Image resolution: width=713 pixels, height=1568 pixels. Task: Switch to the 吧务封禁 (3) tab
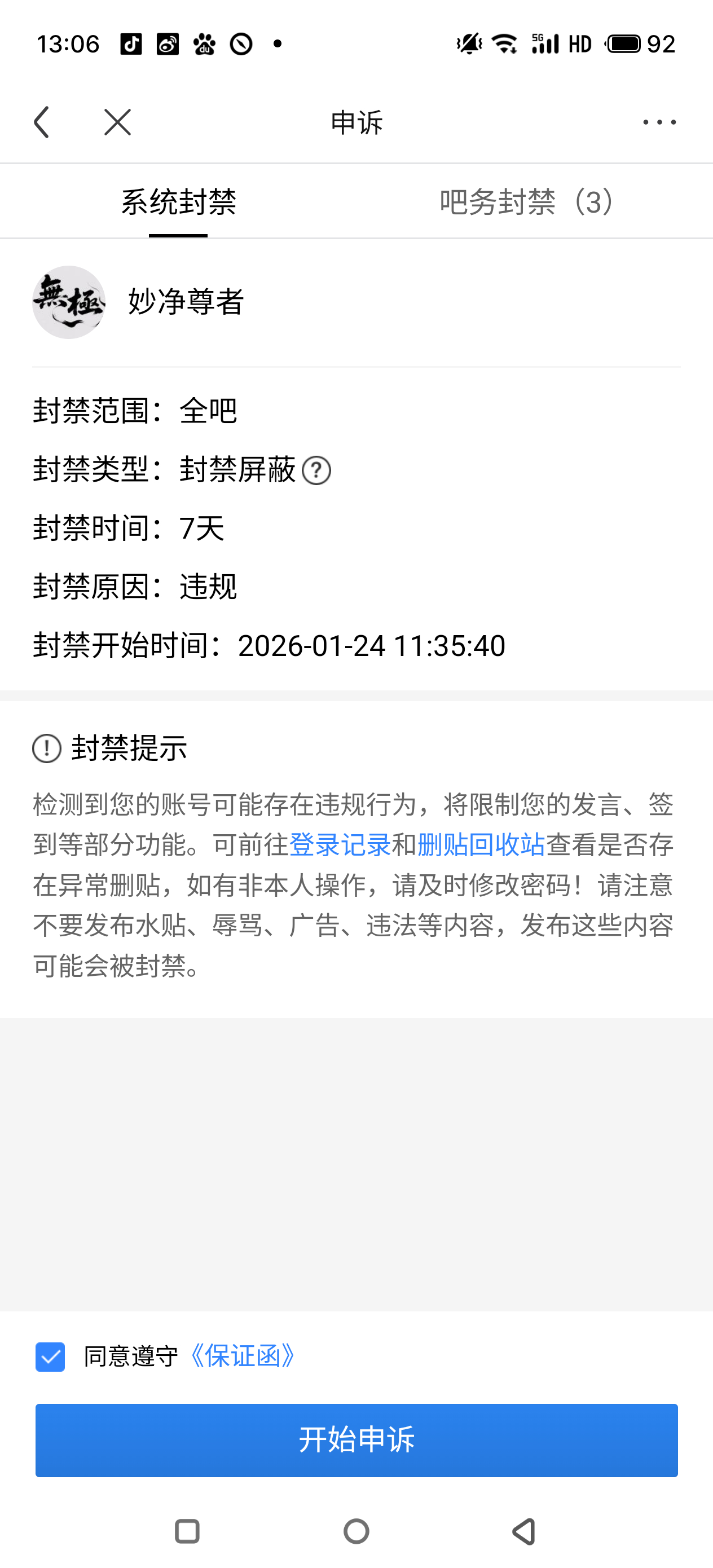click(x=526, y=202)
